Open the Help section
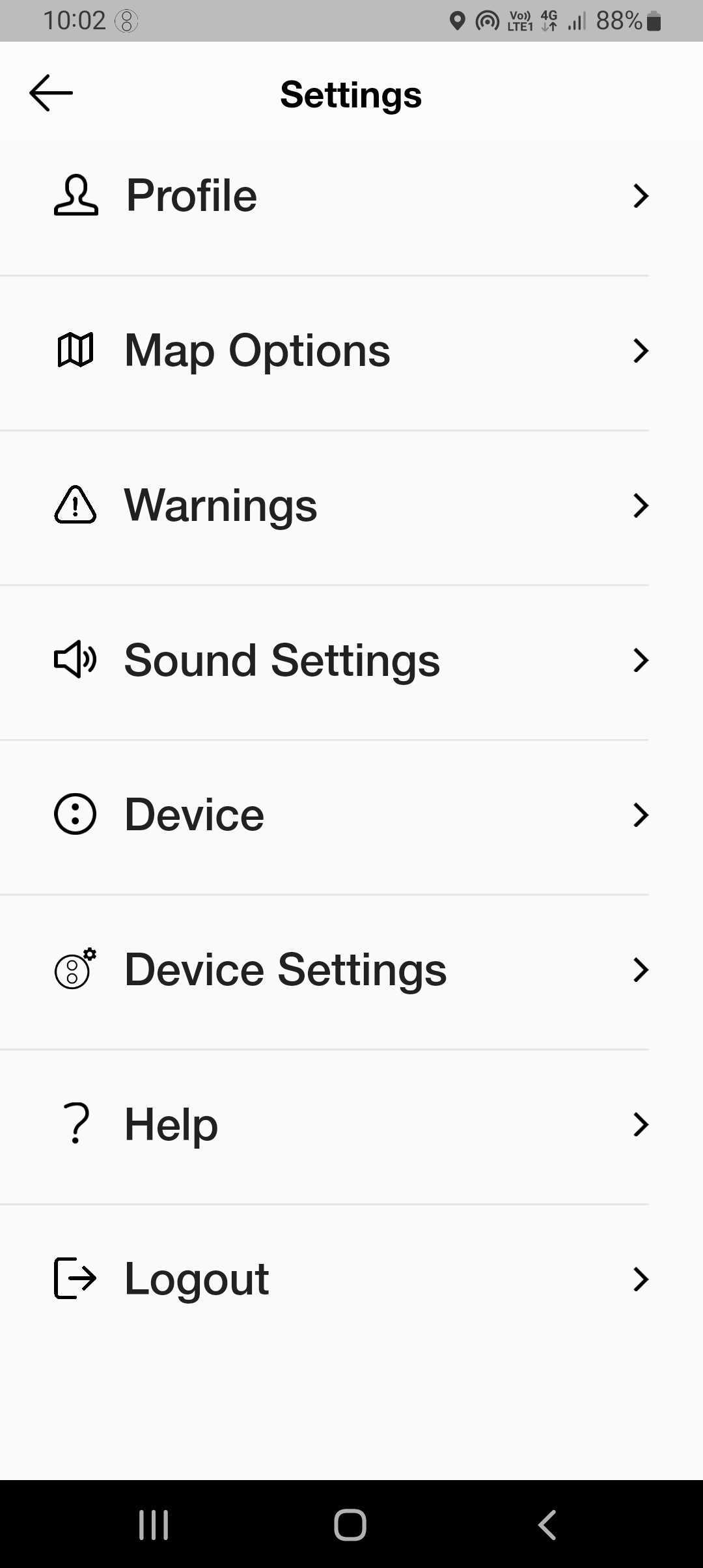 point(351,1125)
